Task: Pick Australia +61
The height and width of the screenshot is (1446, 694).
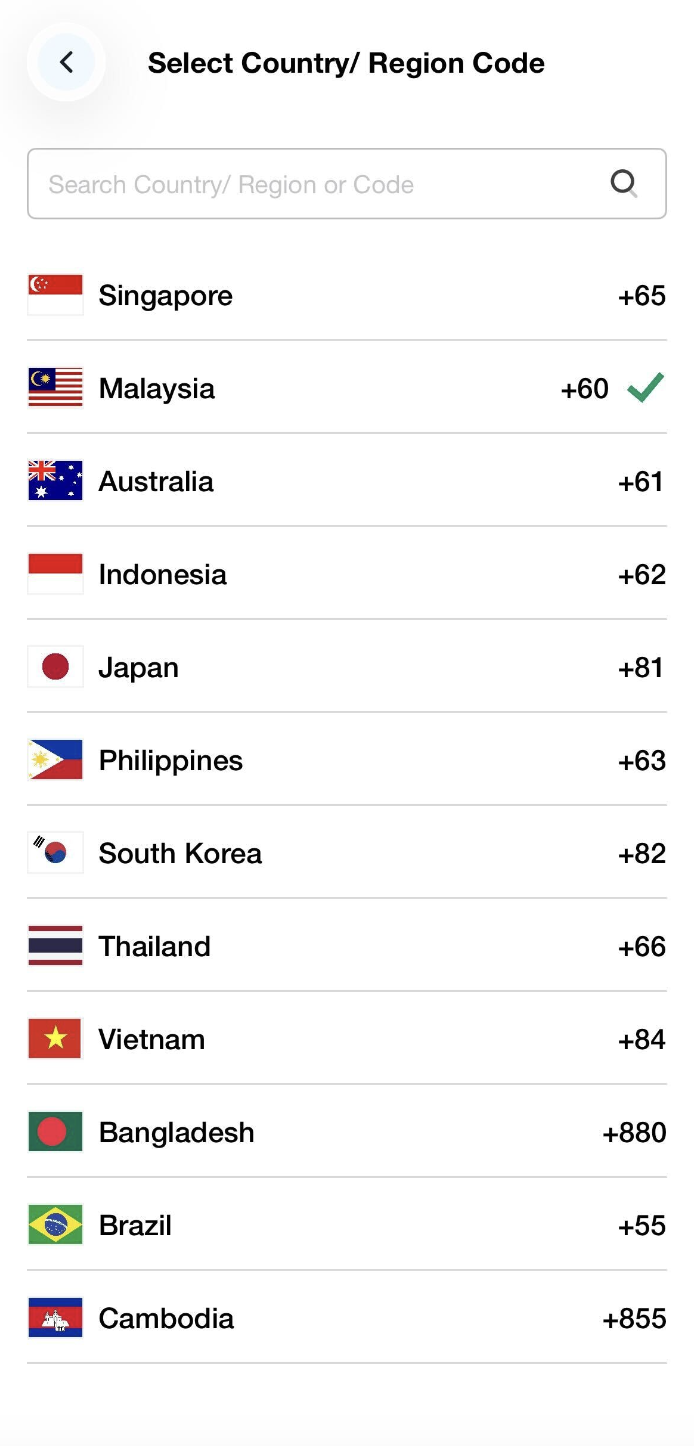Action: point(346,481)
